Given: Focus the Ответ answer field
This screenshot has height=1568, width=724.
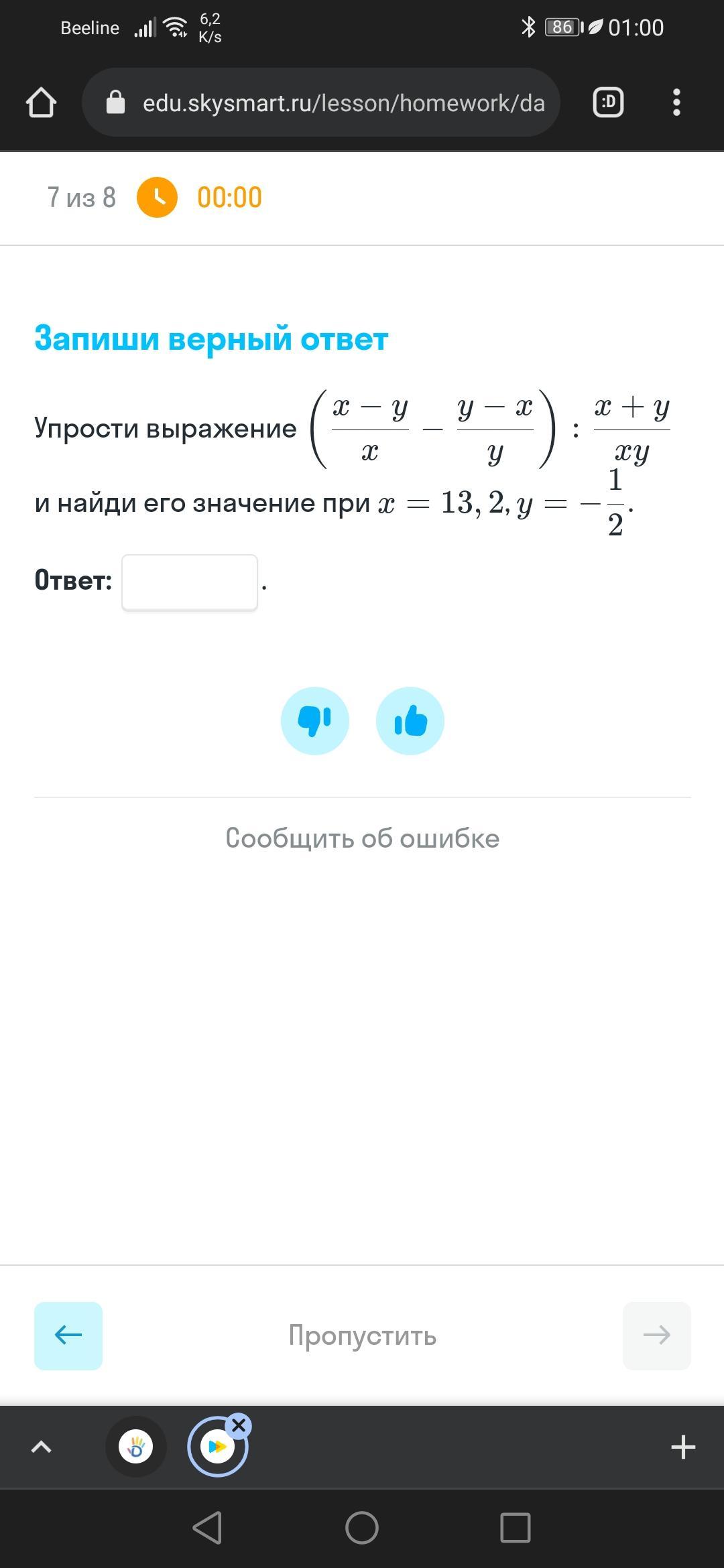Looking at the screenshot, I should click(190, 582).
